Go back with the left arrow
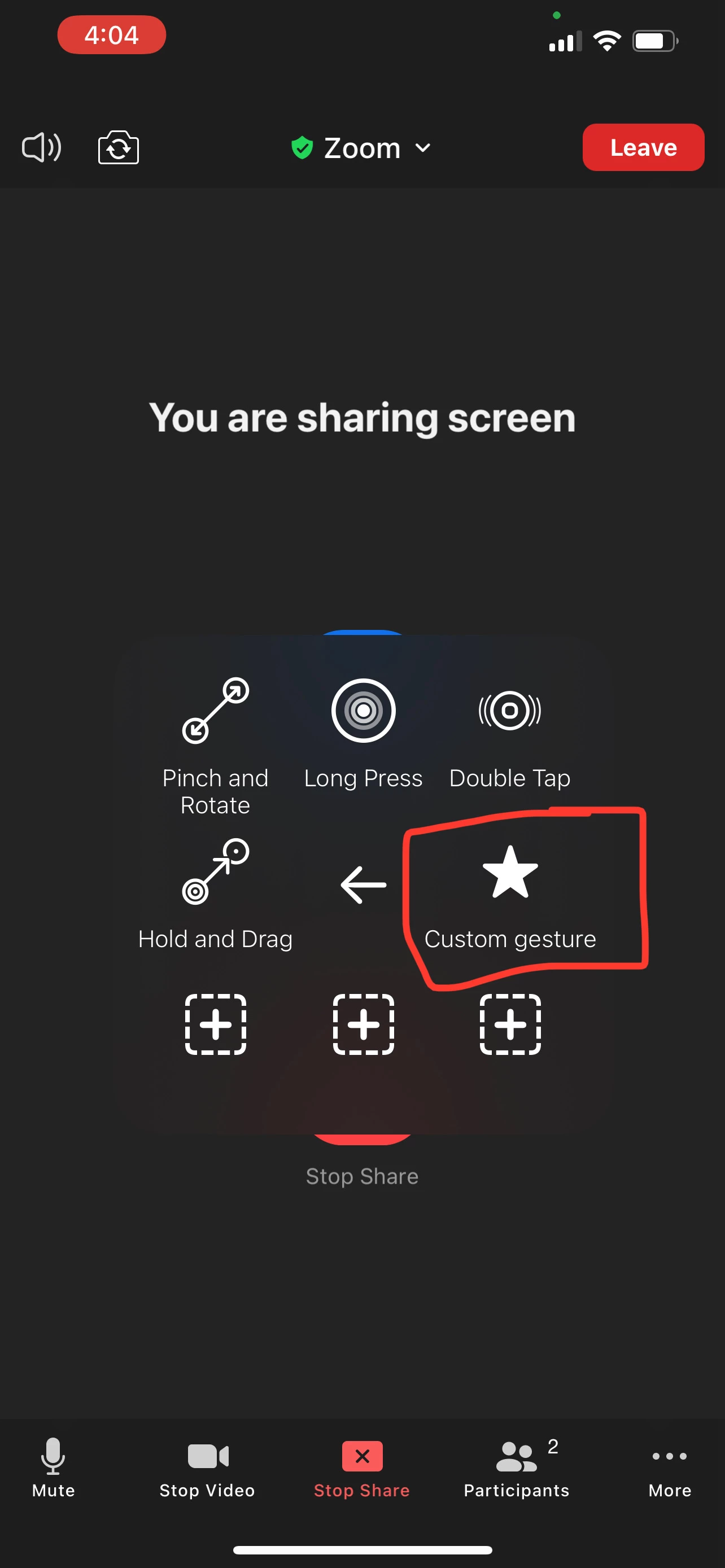The width and height of the screenshot is (725, 1568). [x=364, y=884]
